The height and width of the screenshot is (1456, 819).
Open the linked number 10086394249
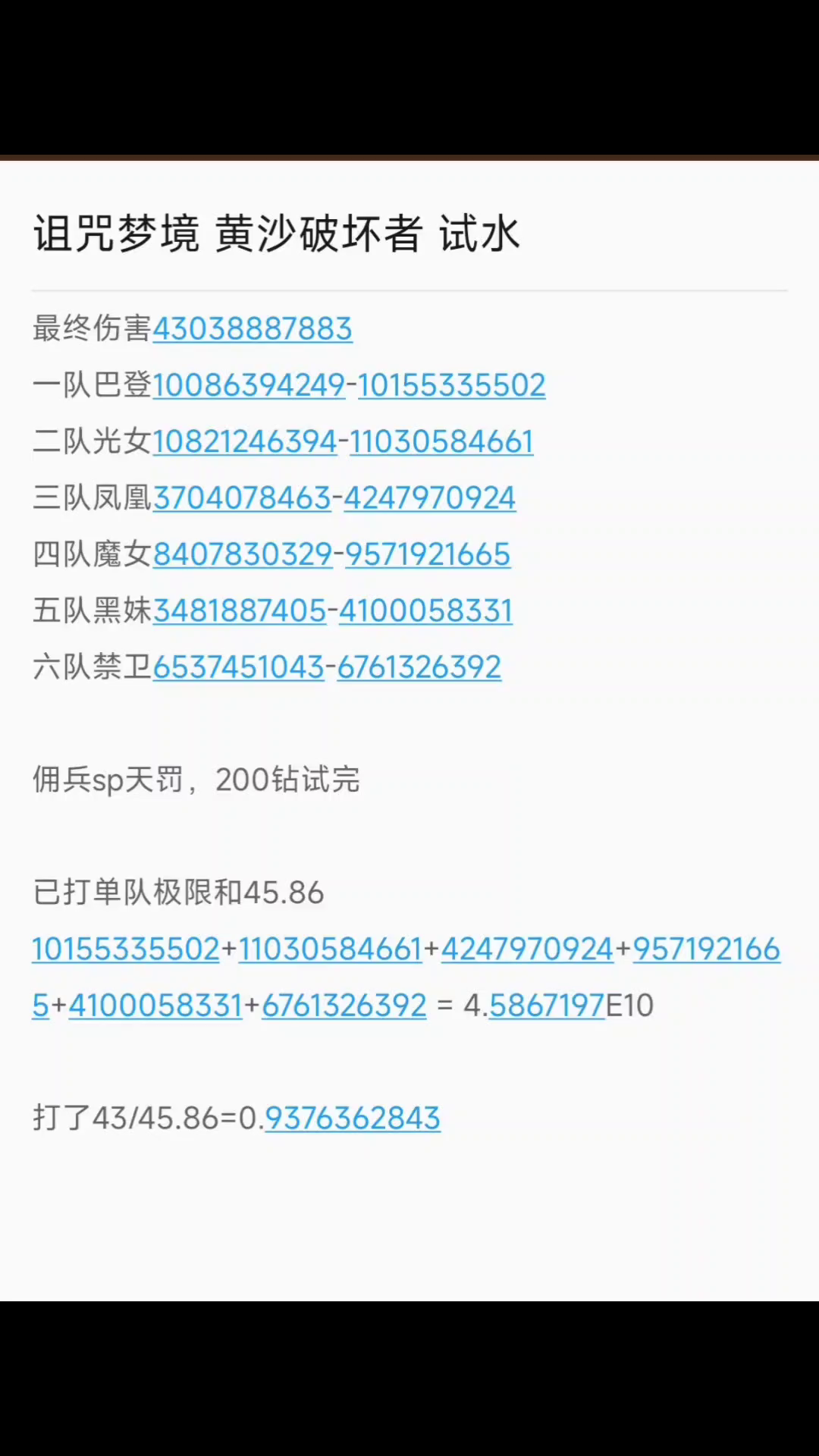click(249, 385)
